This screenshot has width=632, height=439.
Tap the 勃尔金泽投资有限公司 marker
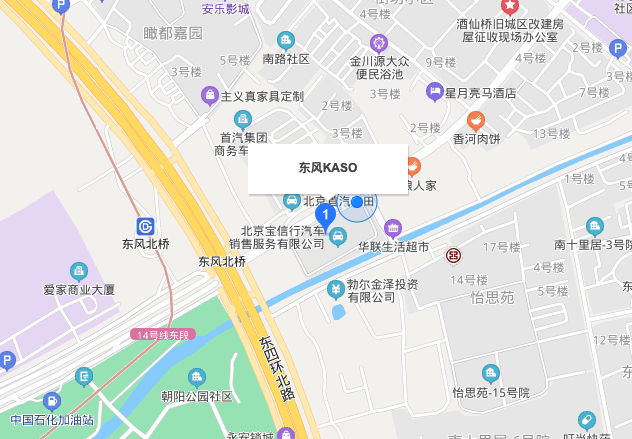click(337, 290)
